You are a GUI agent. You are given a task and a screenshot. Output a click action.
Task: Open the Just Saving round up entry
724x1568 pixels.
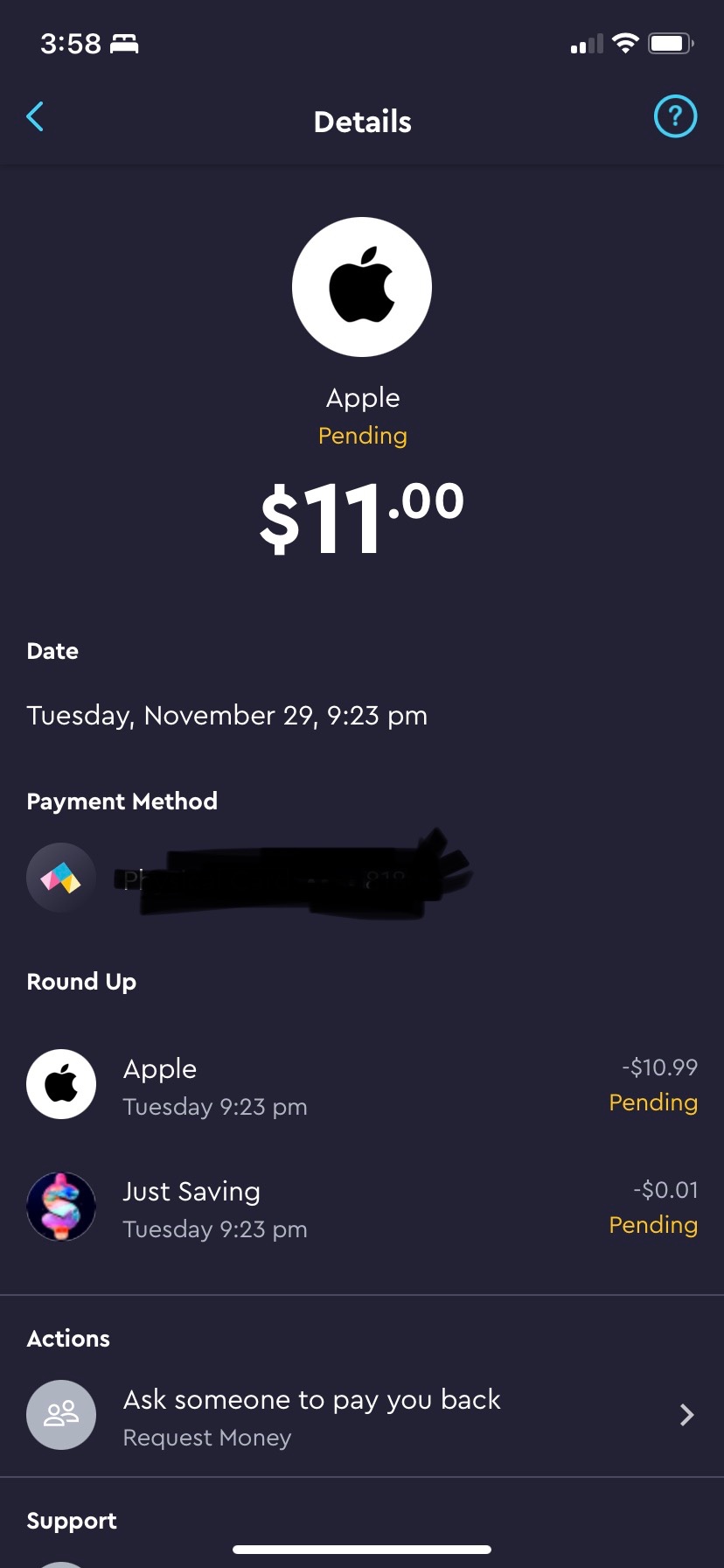[x=362, y=1207]
